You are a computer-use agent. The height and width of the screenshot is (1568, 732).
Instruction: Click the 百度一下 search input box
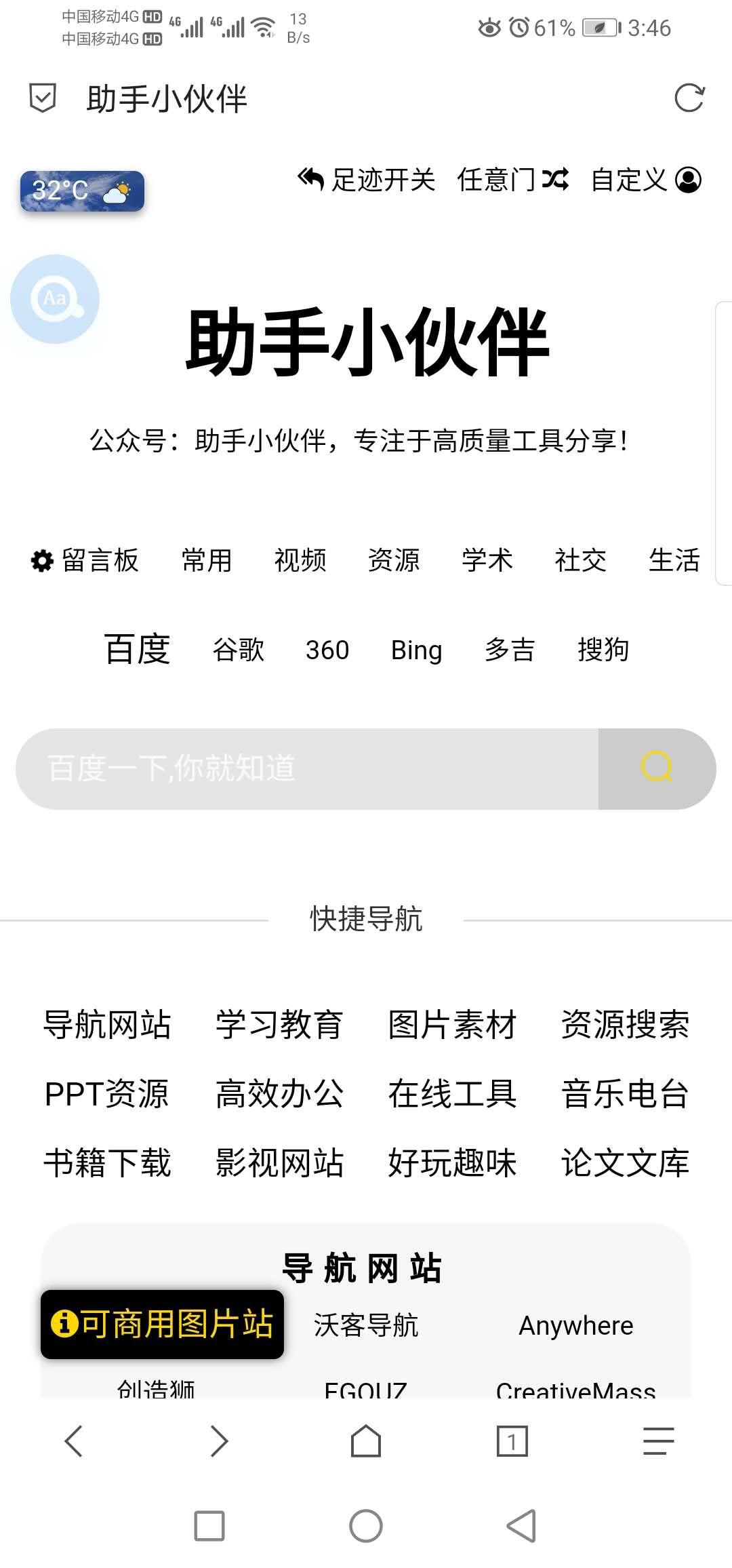305,768
